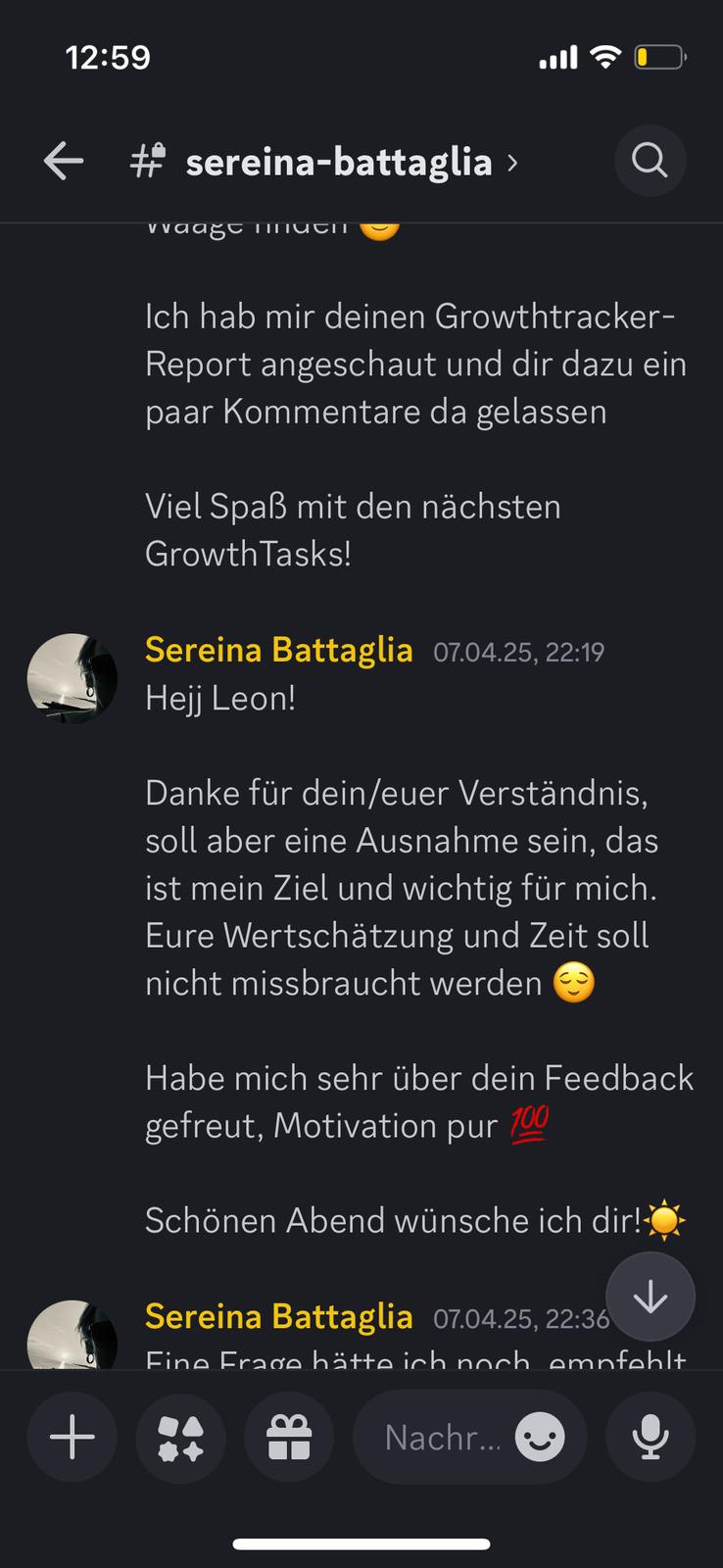Open the plus attachment menu
Image resolution: width=723 pixels, height=1568 pixels.
(x=72, y=1438)
